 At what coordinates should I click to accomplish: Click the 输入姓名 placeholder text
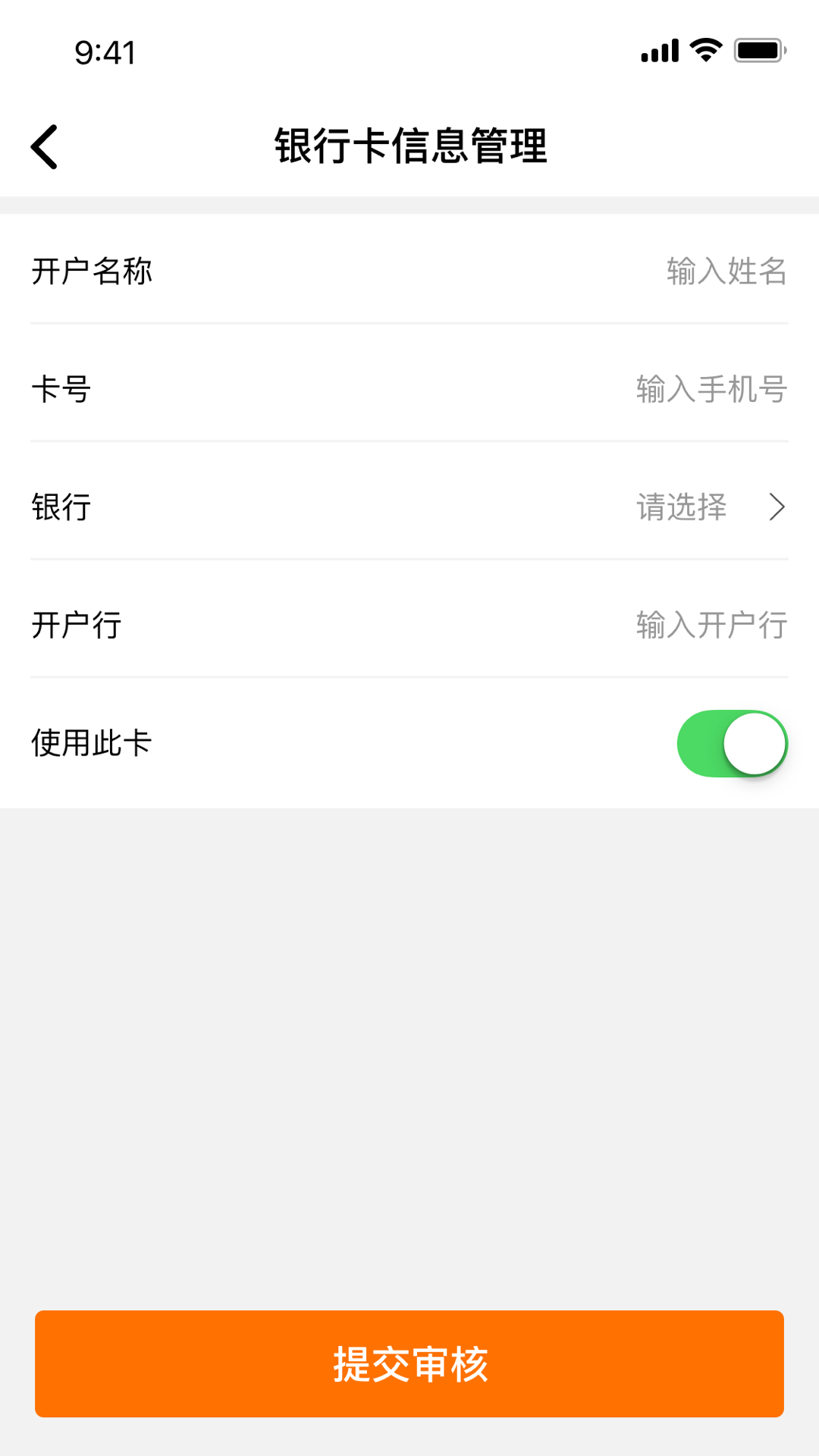pos(726,271)
